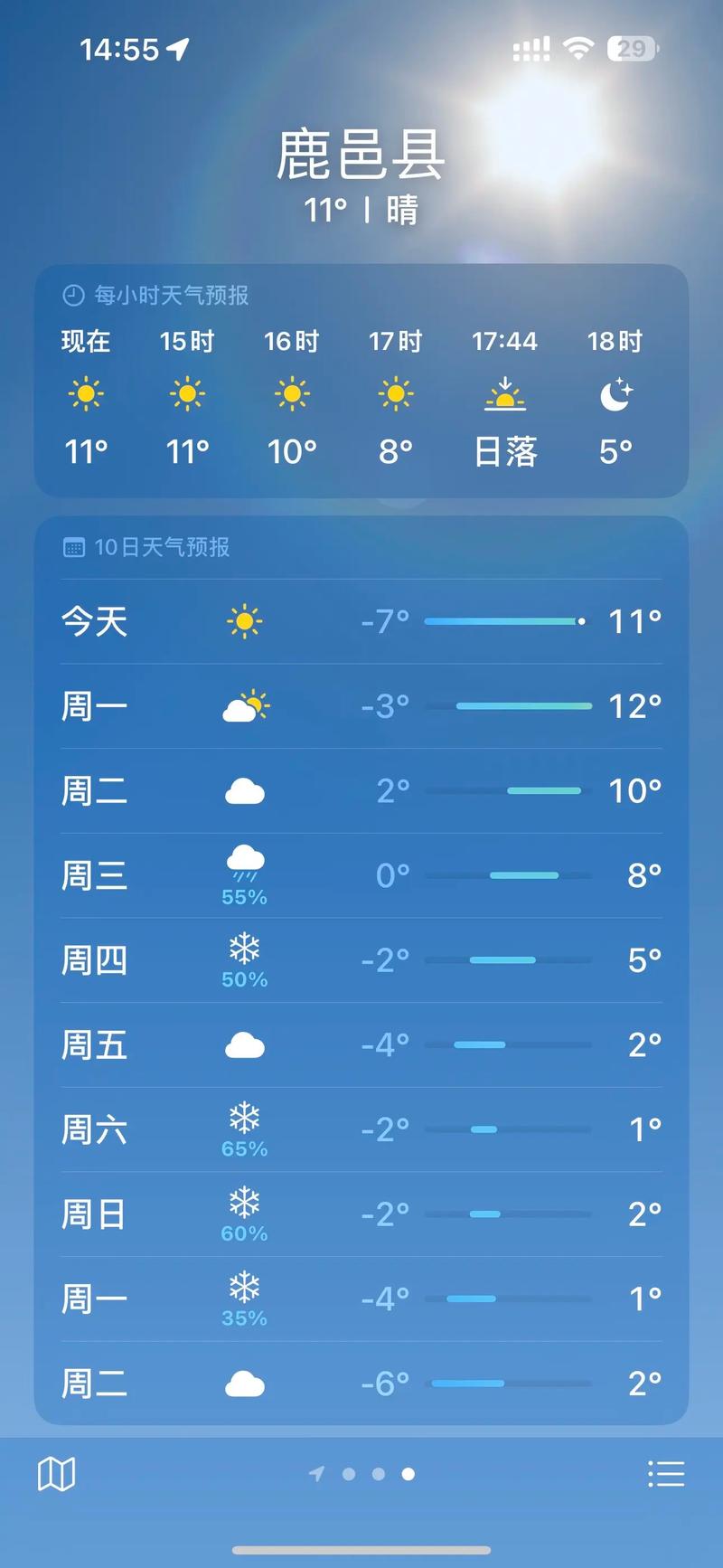Tap the sun icon under 现在
Viewport: 723px width, 1568px height.
click(84, 393)
